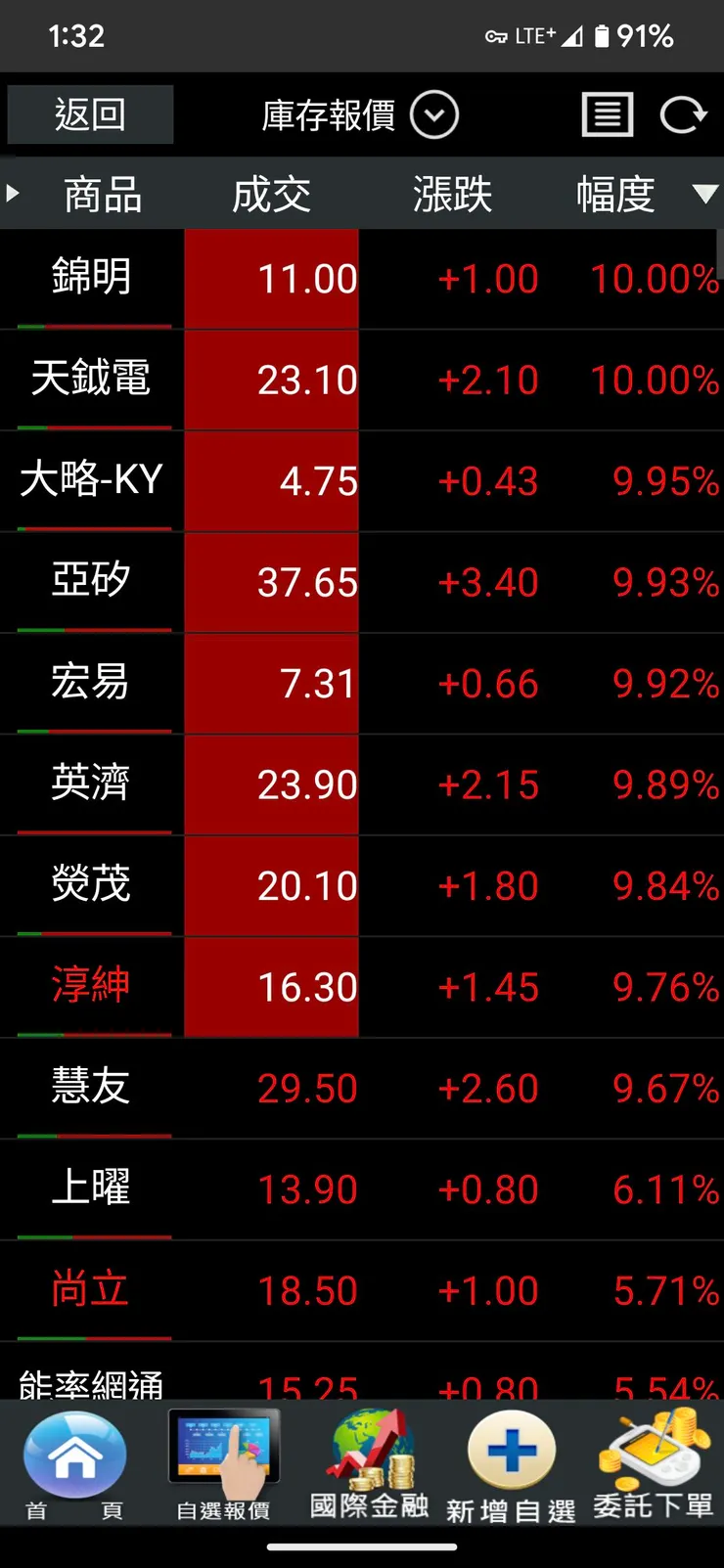Open the 宏易 stock row

point(91,683)
